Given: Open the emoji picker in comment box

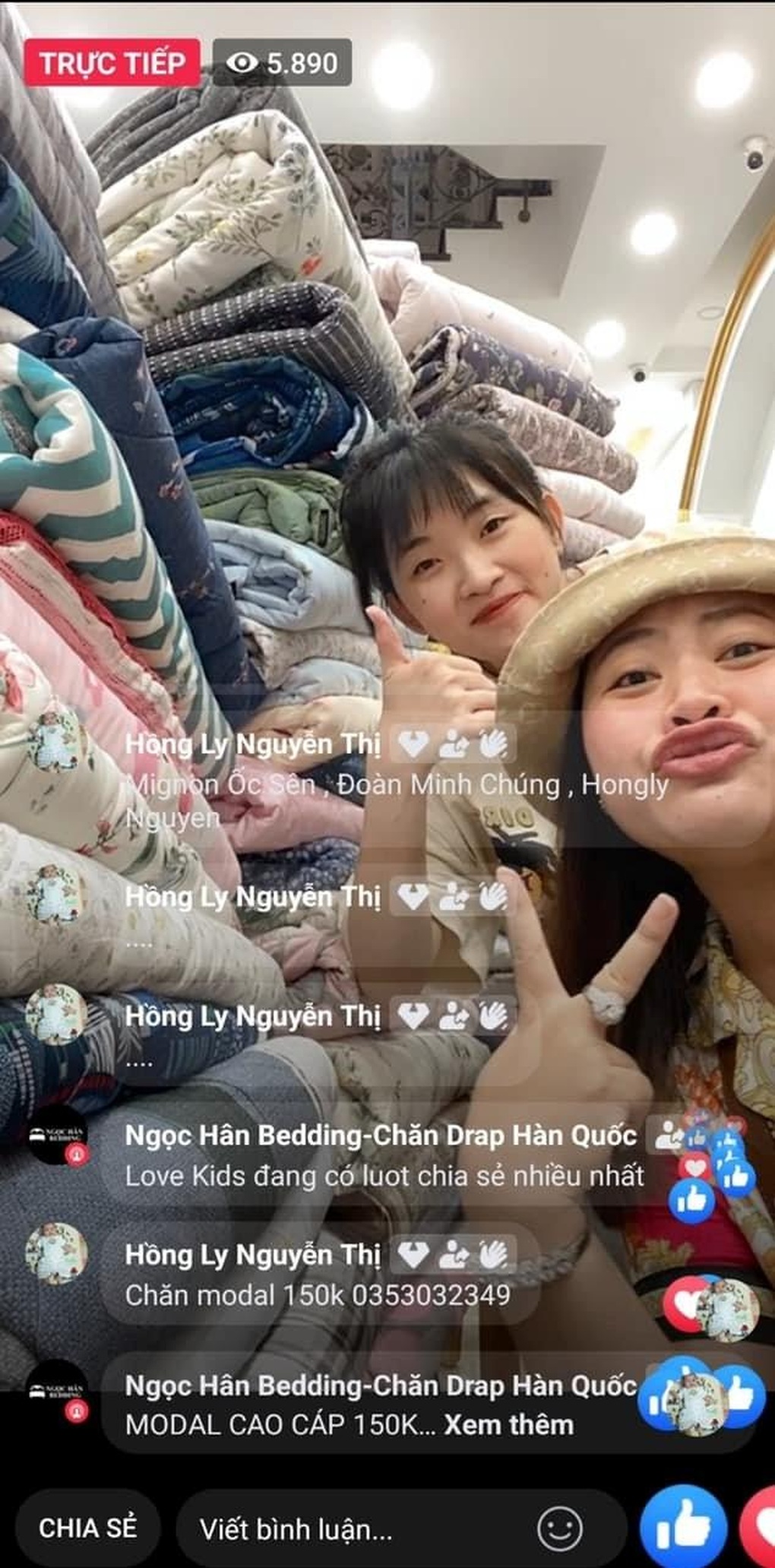Looking at the screenshot, I should tap(560, 1528).
